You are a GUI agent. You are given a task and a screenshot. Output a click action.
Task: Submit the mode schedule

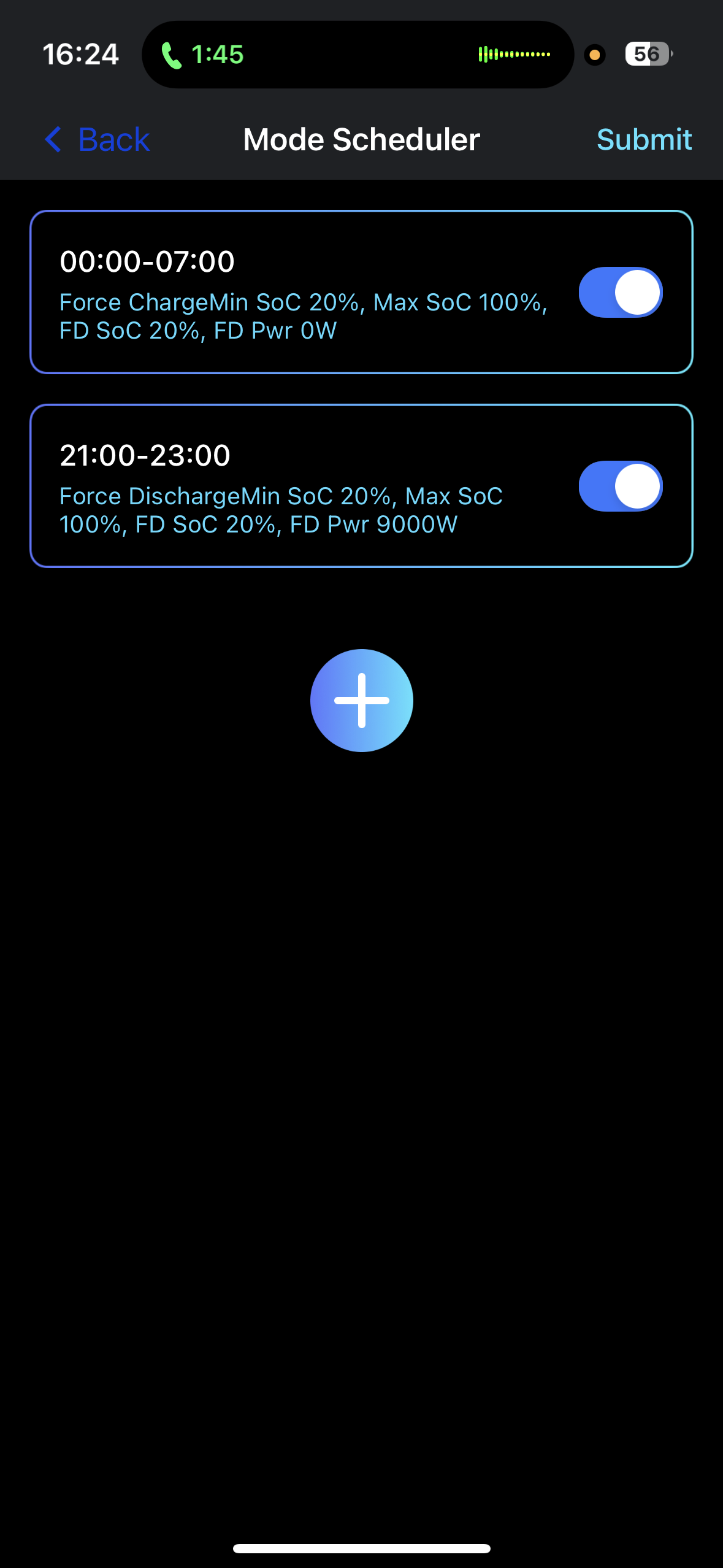click(x=644, y=140)
